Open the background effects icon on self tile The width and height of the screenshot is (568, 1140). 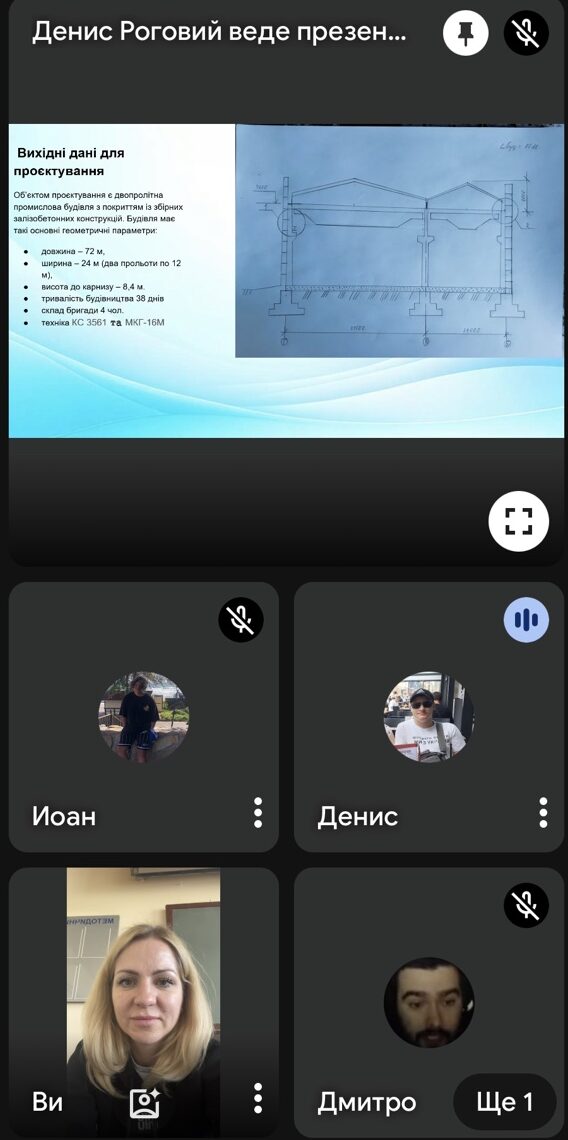pos(145,1102)
